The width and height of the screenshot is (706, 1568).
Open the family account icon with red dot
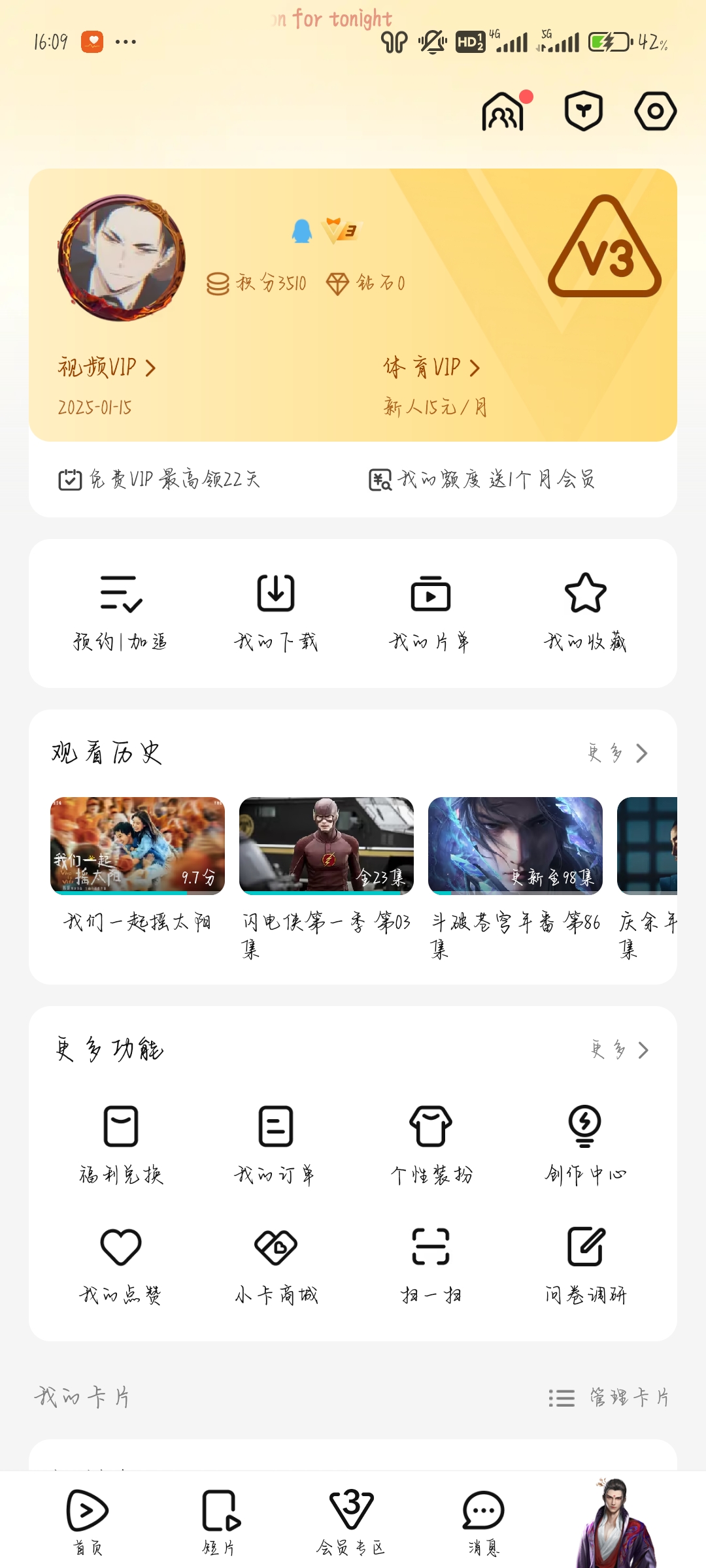click(x=503, y=112)
